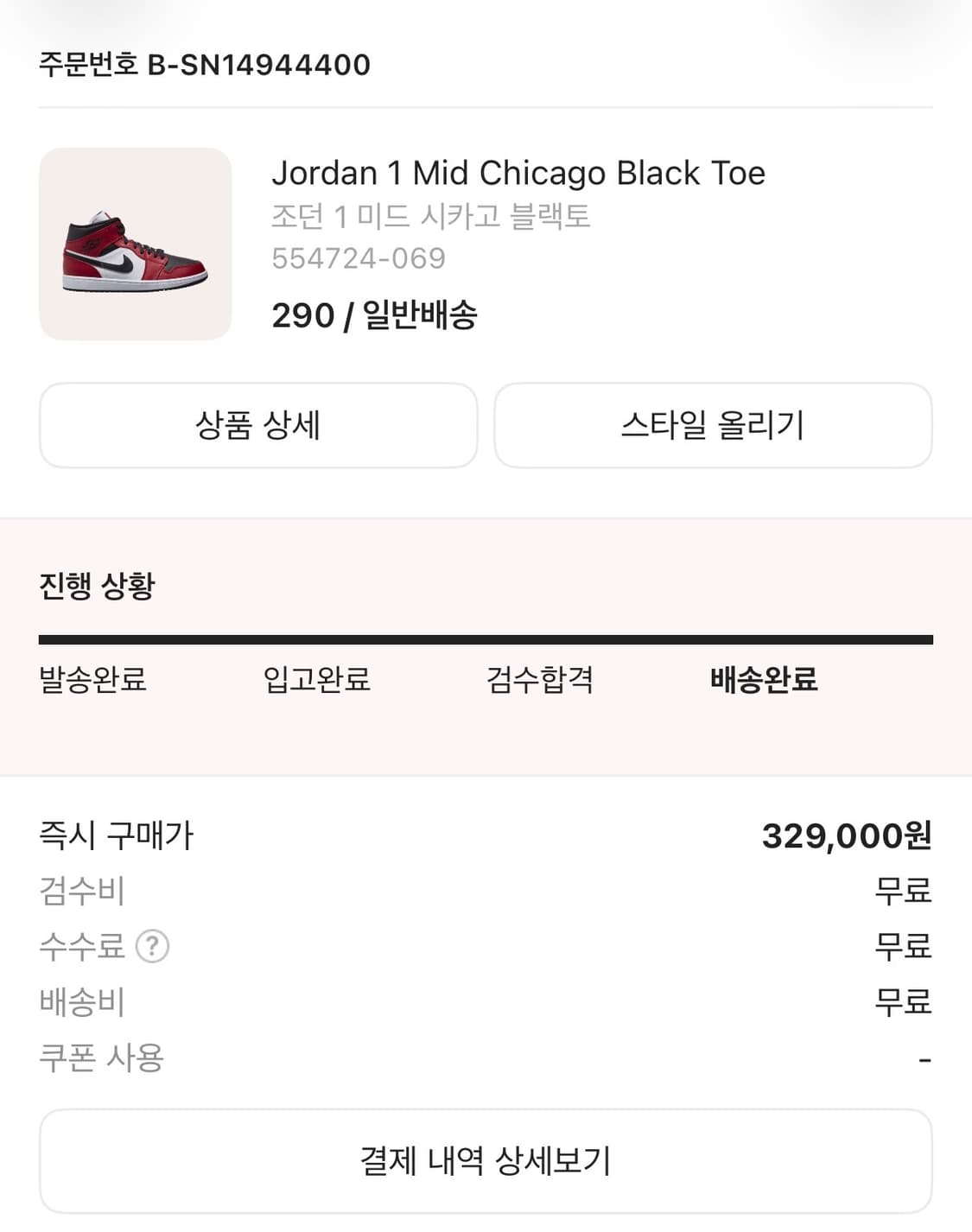Open the 상품 상세 product details page
Viewport: 972px width, 1232px height.
(x=257, y=425)
